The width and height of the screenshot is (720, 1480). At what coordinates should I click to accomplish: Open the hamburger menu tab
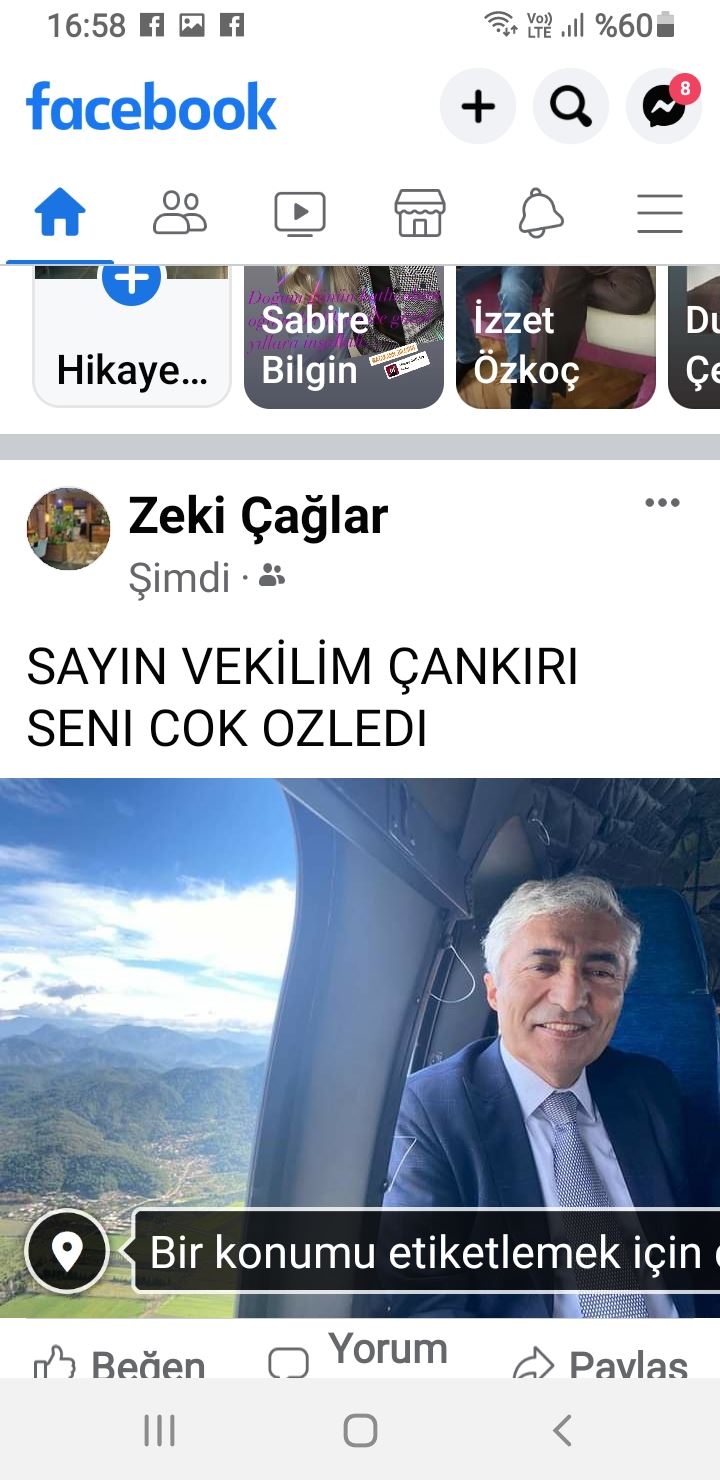(x=660, y=214)
